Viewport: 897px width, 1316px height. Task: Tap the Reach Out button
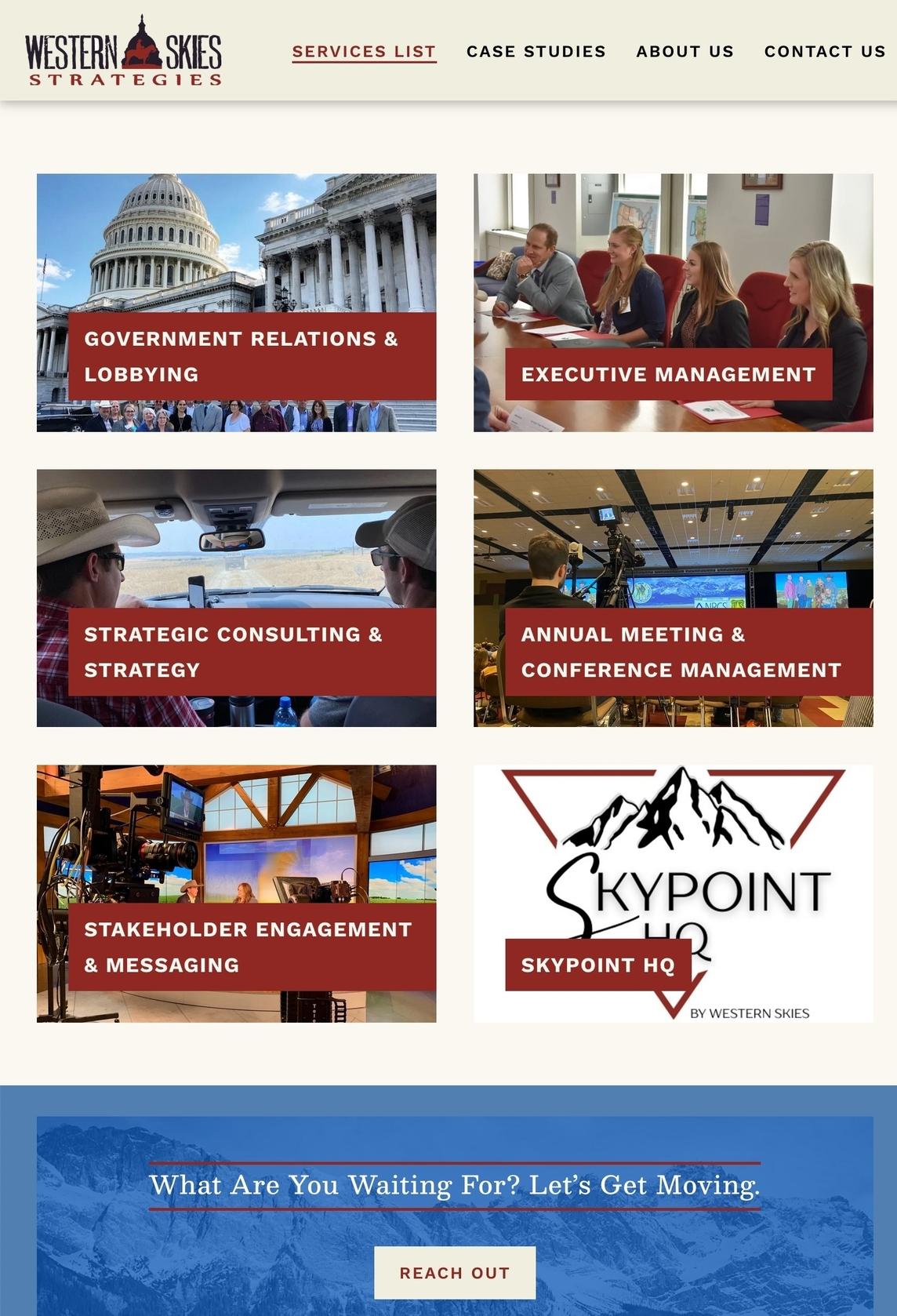(x=455, y=1273)
